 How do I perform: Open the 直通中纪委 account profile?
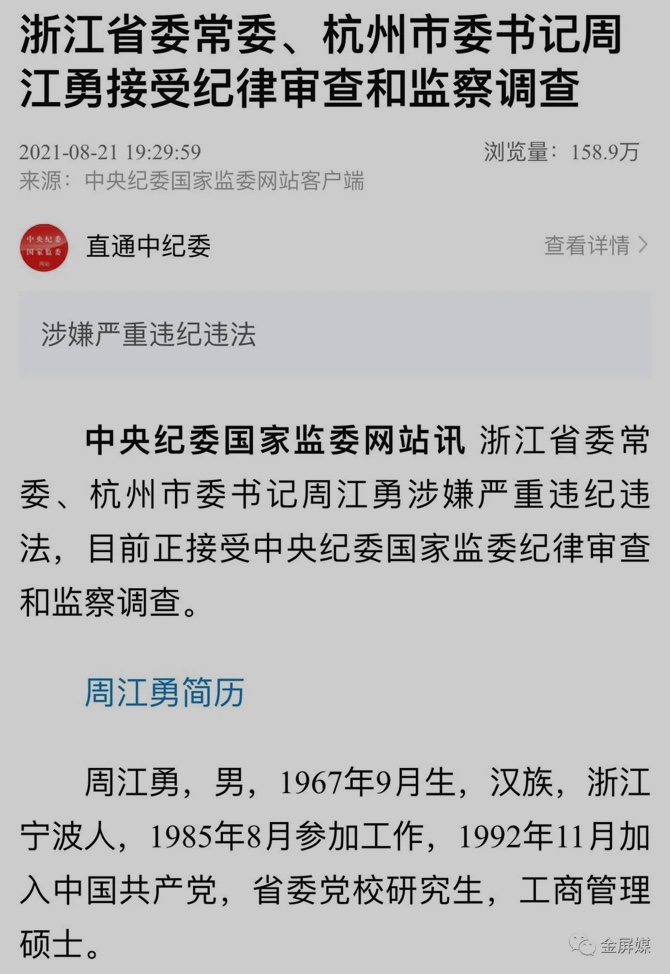148,246
